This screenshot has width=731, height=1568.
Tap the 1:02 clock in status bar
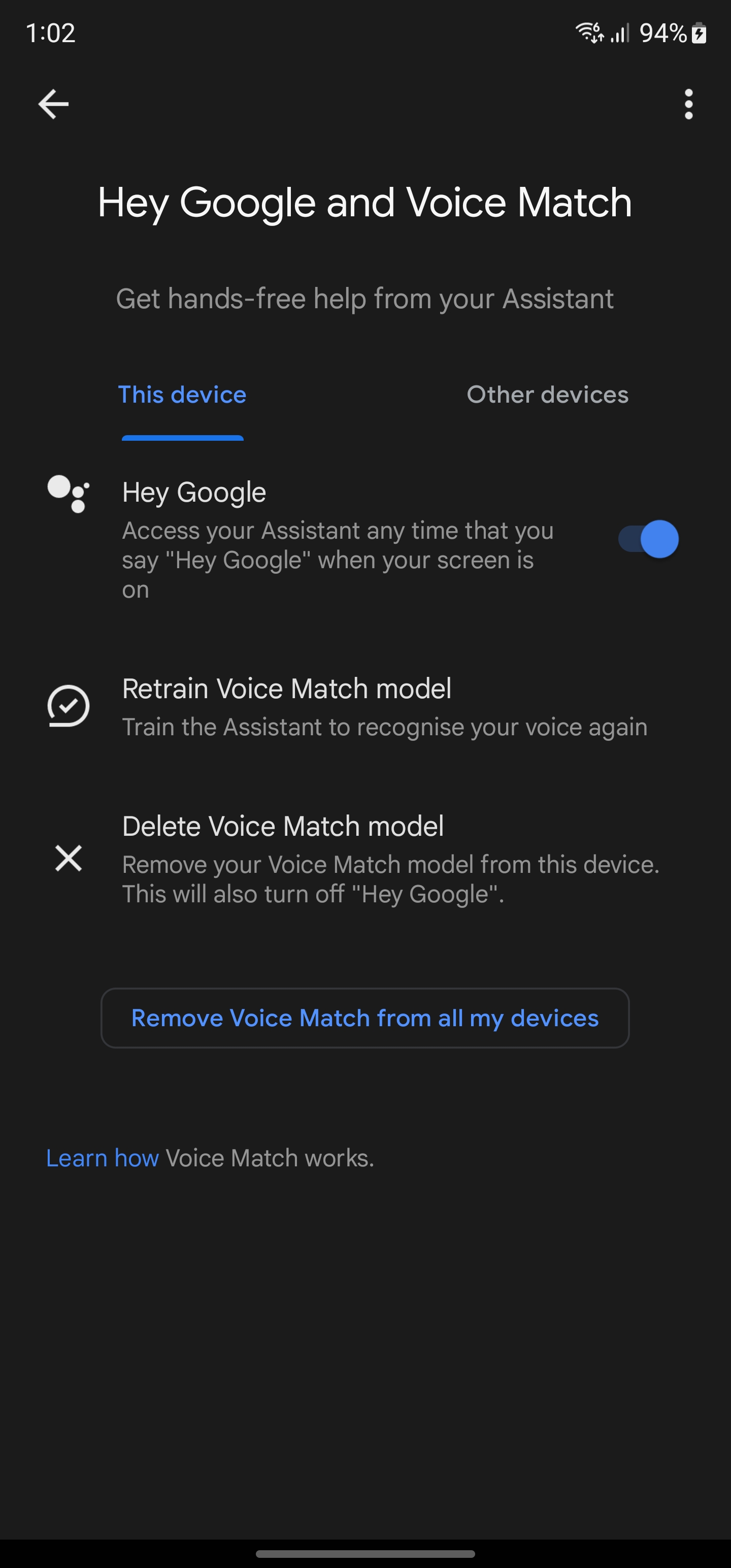pos(52,34)
